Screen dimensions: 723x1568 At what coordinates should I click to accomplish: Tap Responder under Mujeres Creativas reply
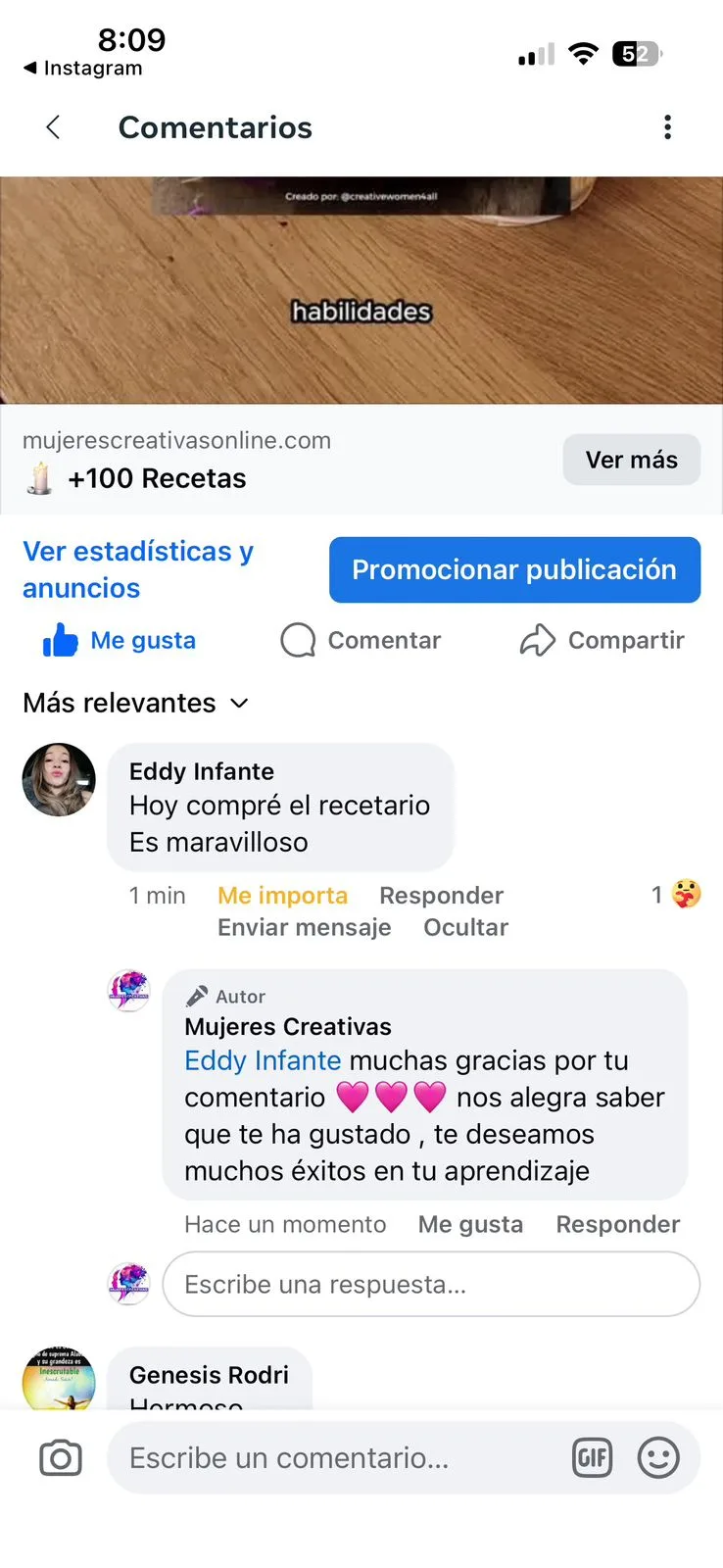(x=617, y=1225)
